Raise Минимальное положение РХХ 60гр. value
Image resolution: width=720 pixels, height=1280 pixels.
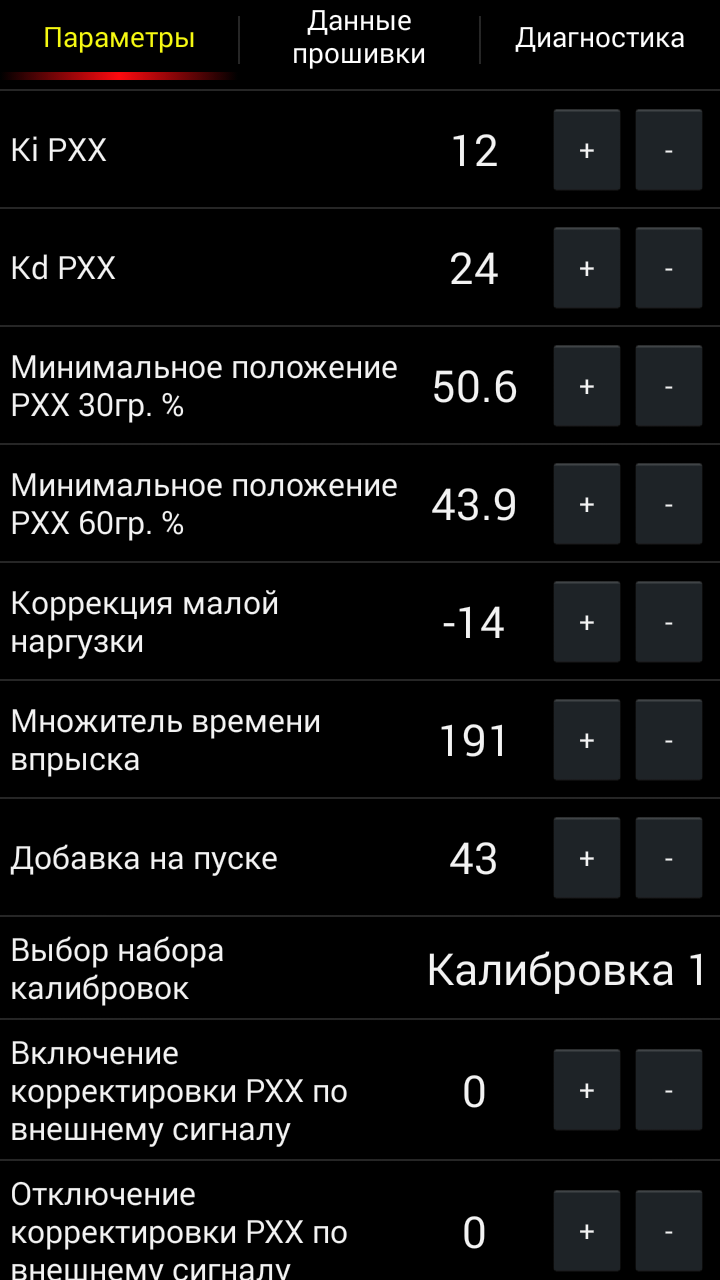(x=587, y=504)
